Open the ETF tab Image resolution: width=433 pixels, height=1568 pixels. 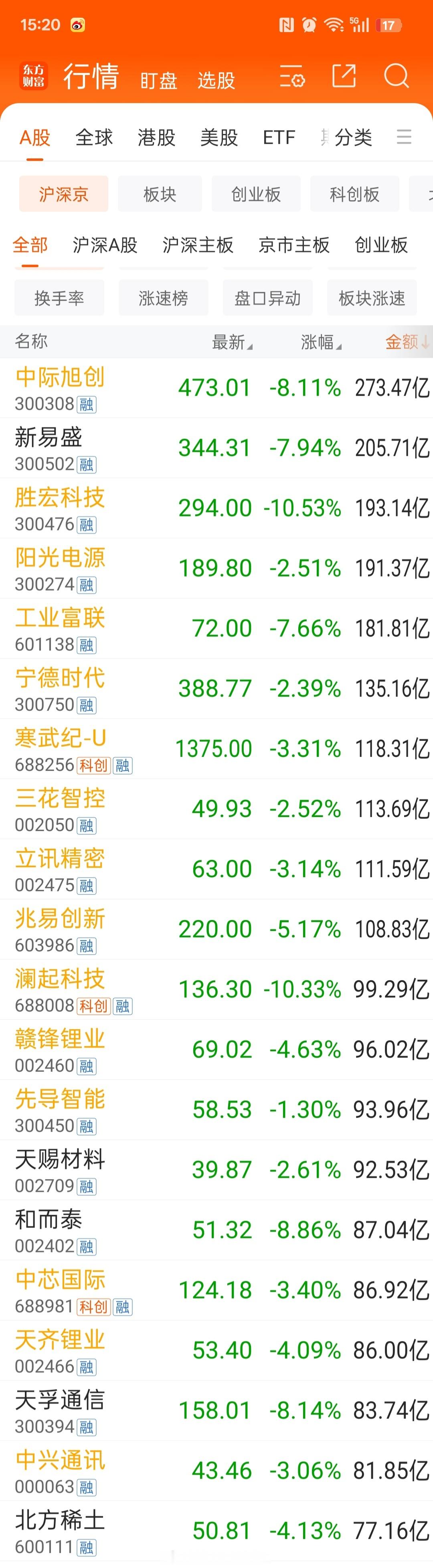tap(279, 138)
